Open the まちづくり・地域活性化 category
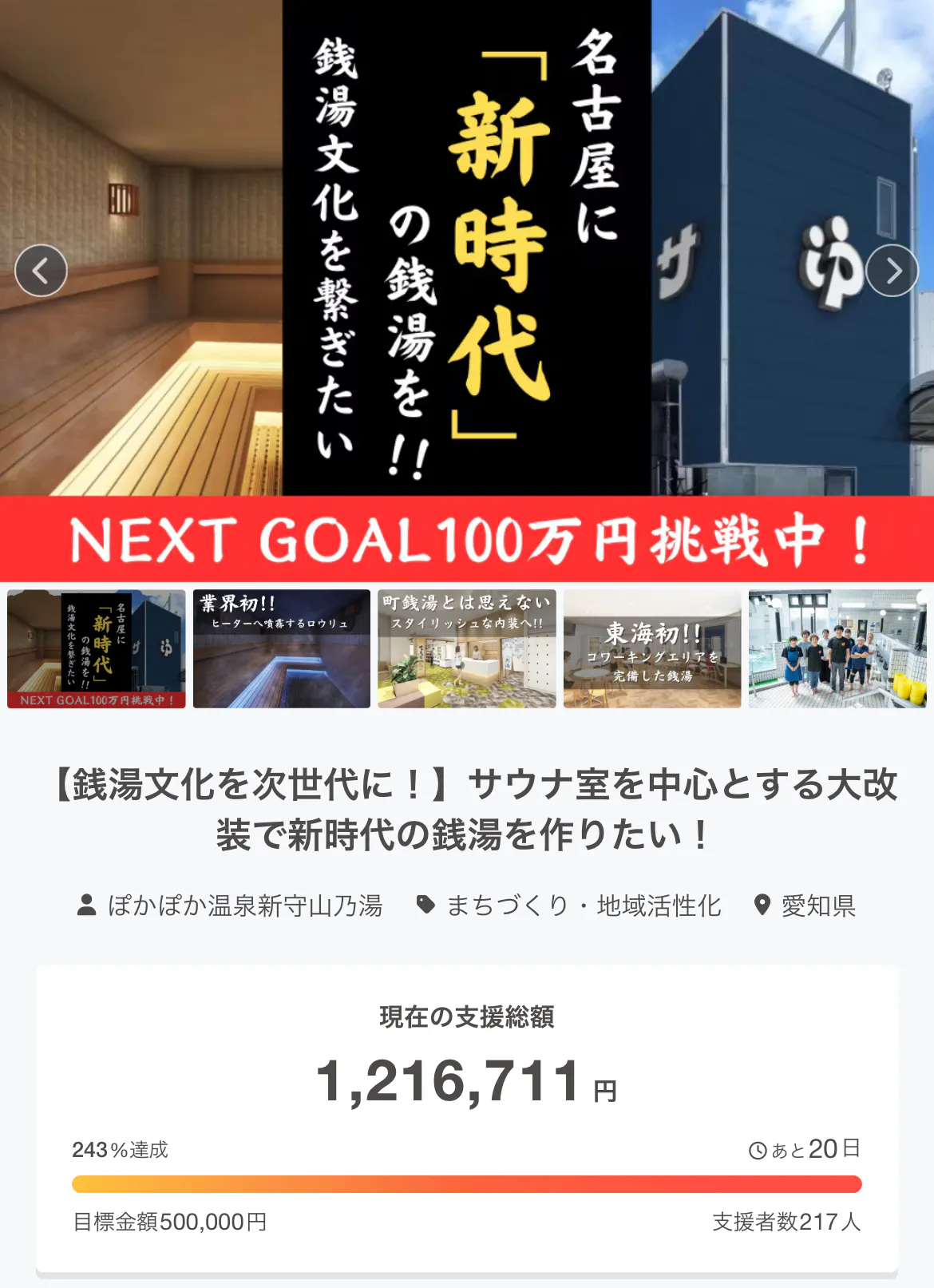The height and width of the screenshot is (1288, 934). tap(583, 906)
